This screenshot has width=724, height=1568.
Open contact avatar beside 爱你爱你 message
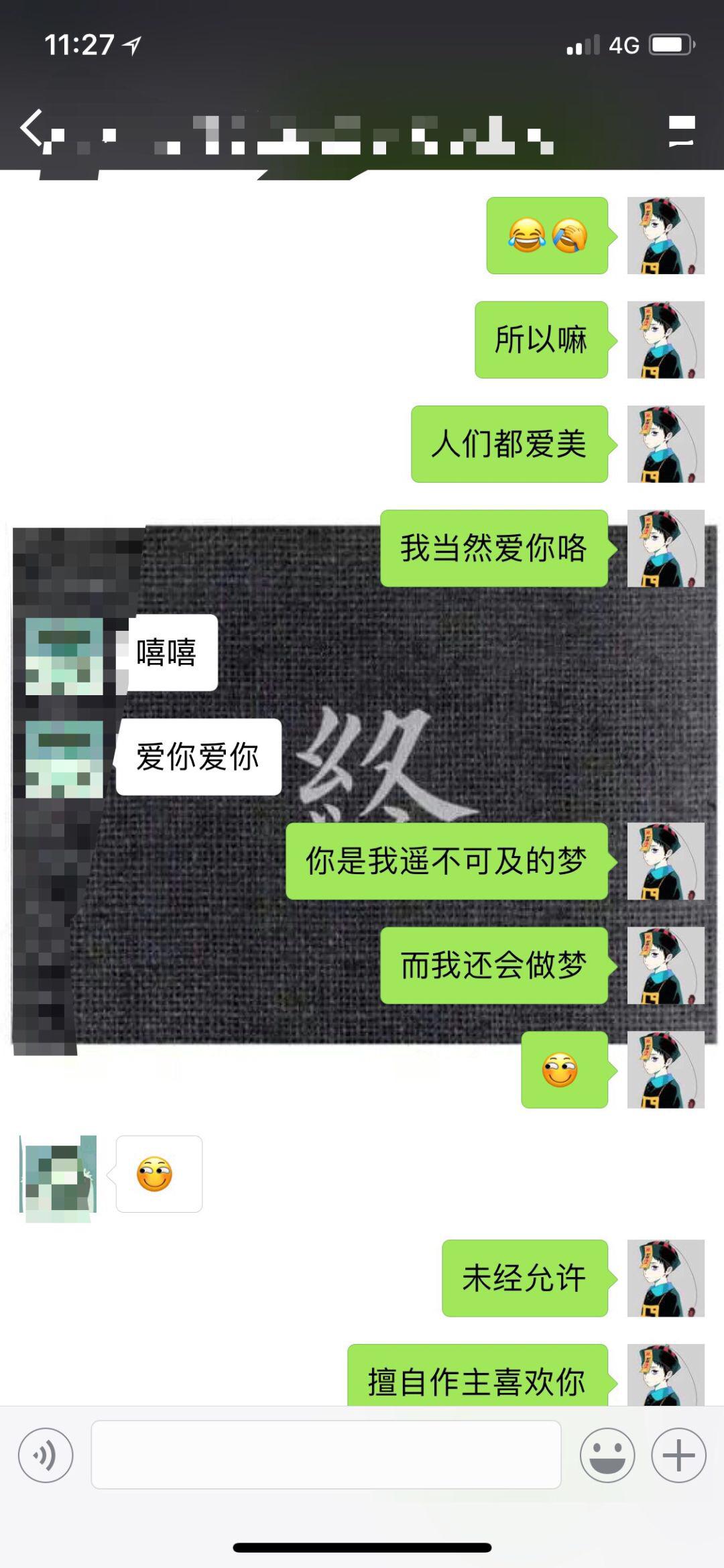(x=64, y=759)
